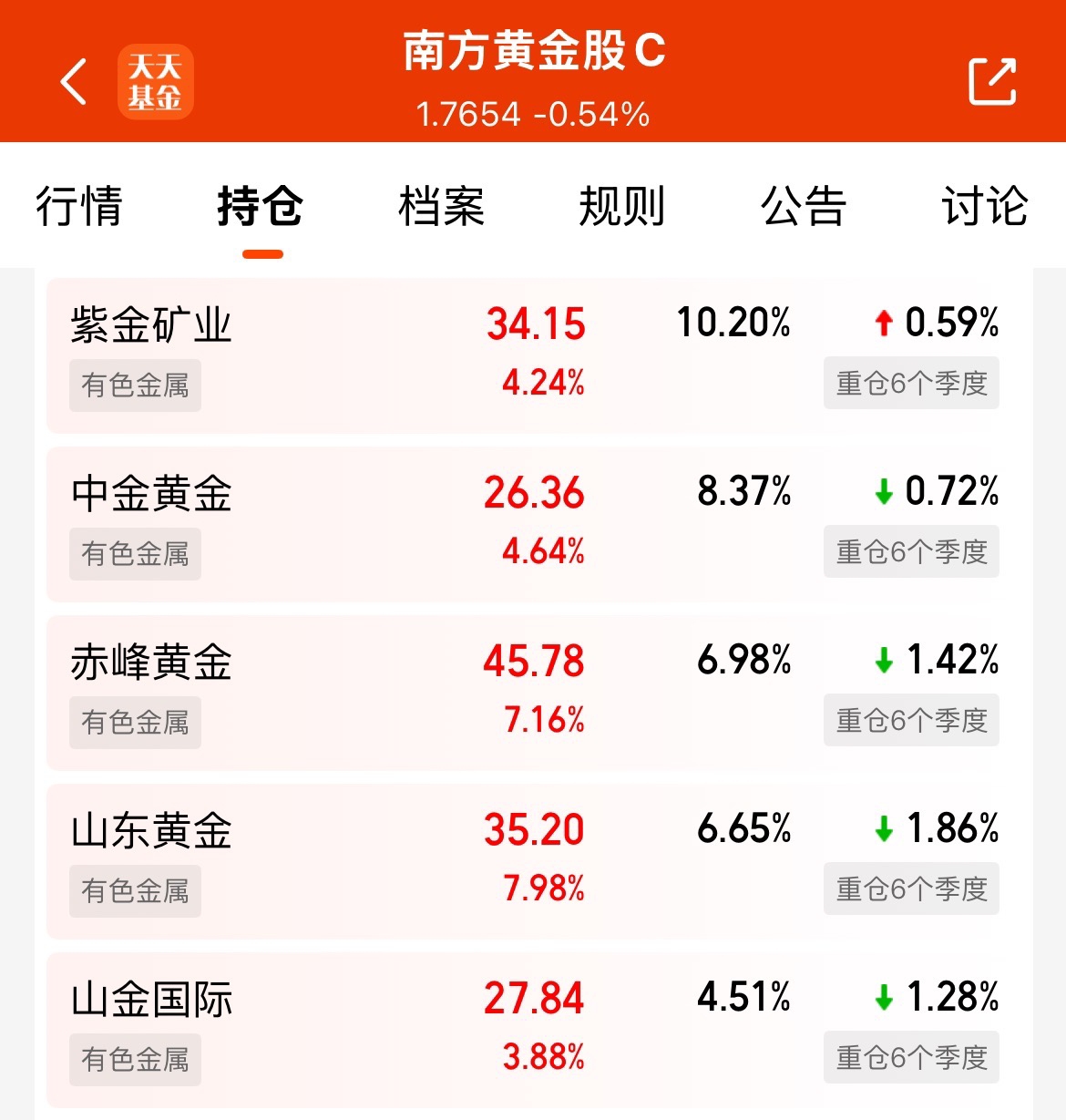Switch to the 规则 tab

click(x=622, y=206)
